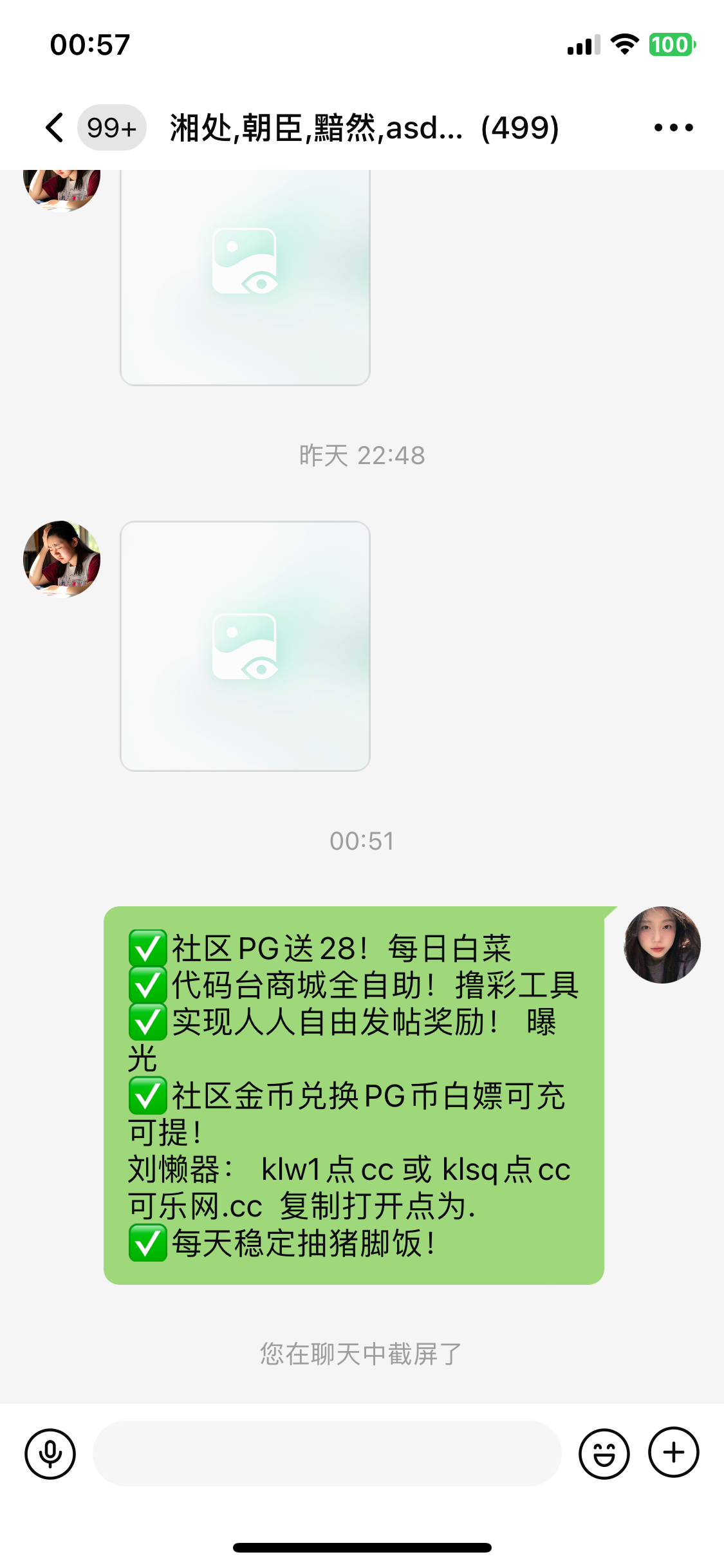The width and height of the screenshot is (724, 1568).
Task: Go back to the chat list
Action: pyautogui.click(x=55, y=127)
